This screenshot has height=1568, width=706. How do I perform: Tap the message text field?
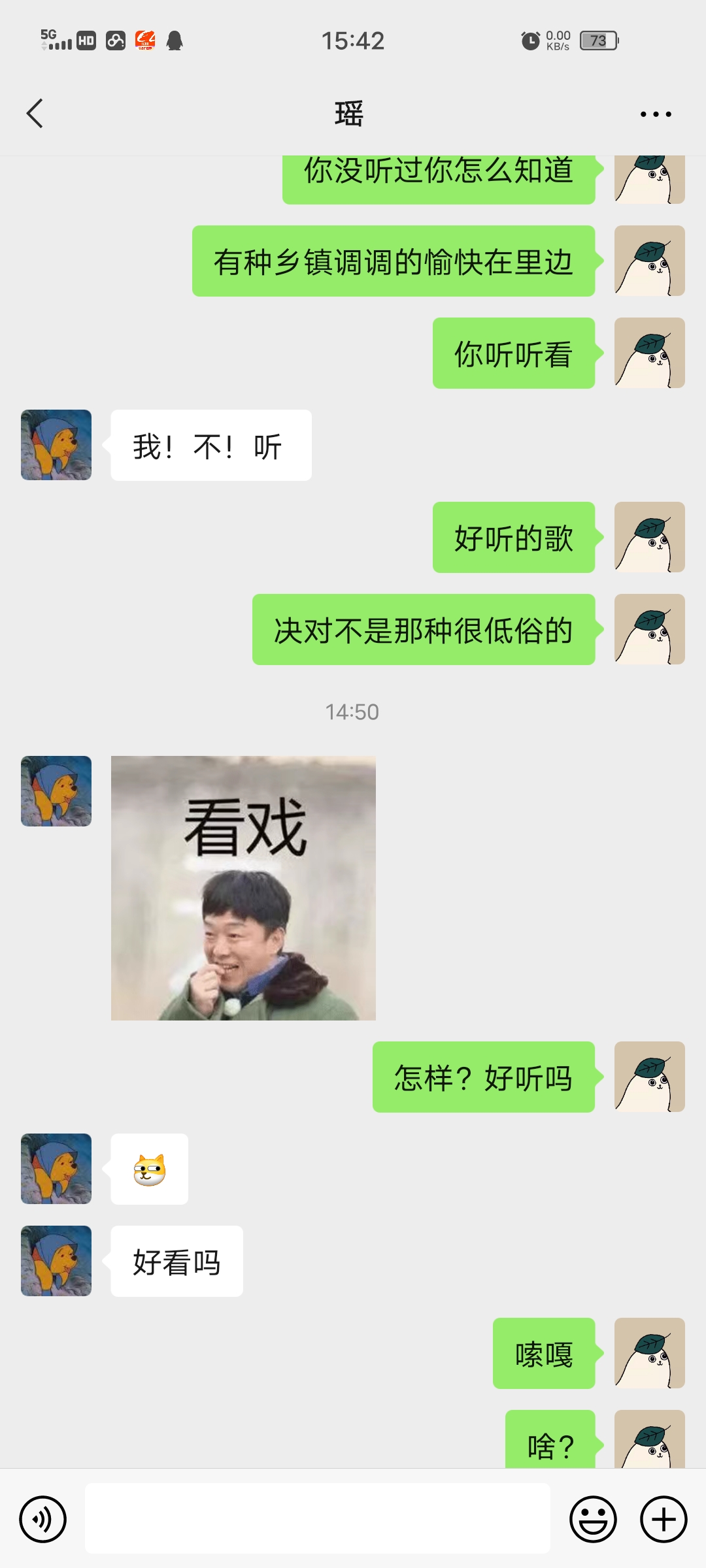(x=317, y=1518)
